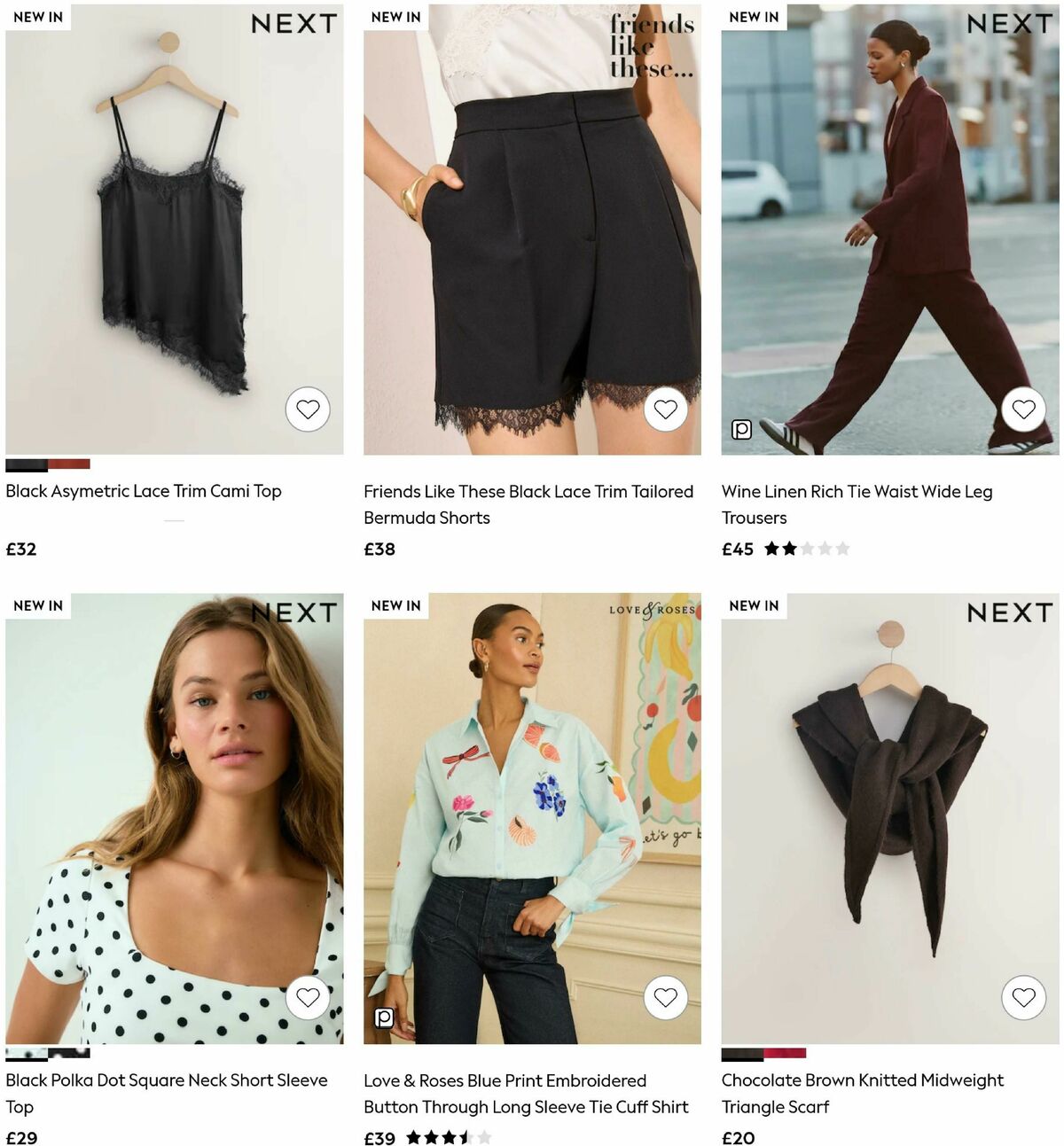1064x1146 pixels.
Task: Click the 'p' badge on the Love & Roses shirt
Action: coord(383,1018)
